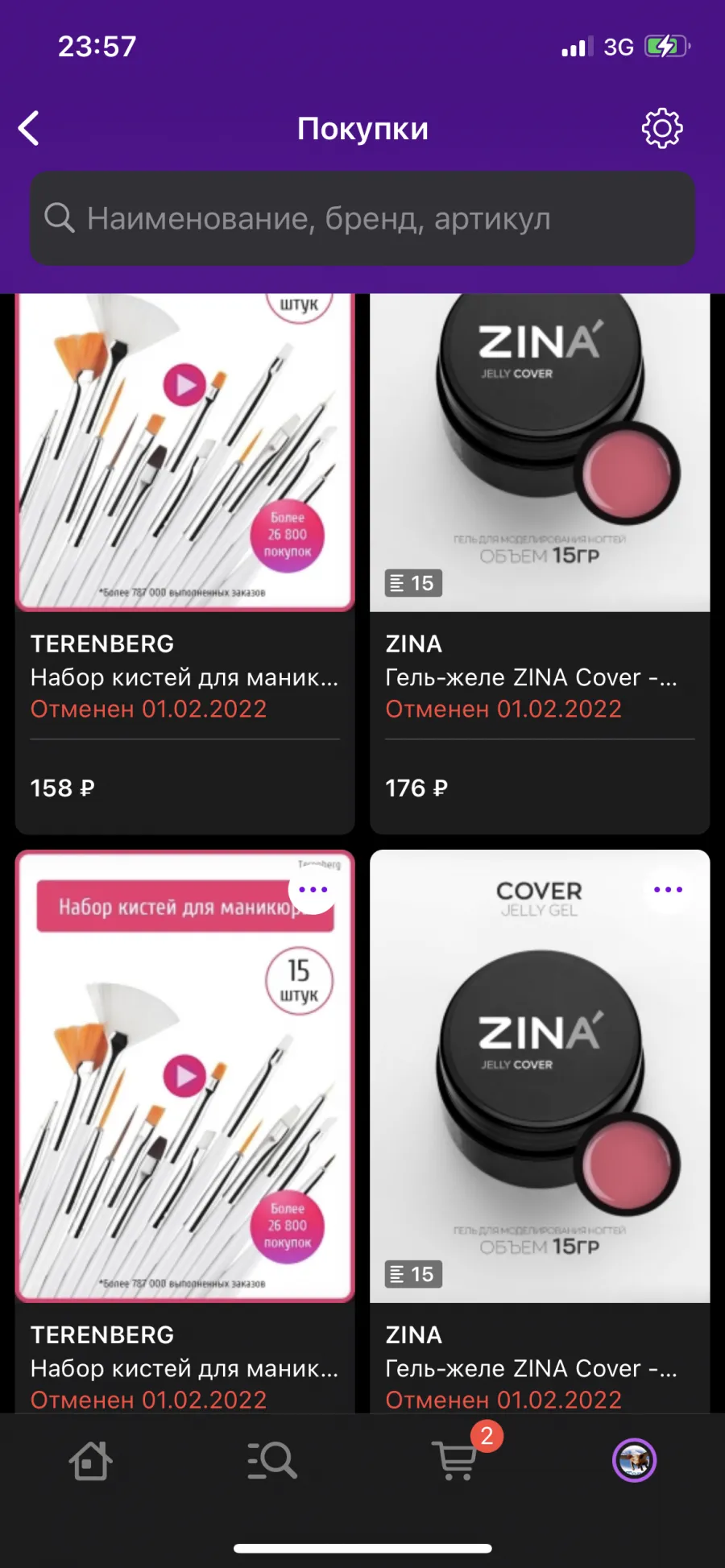The width and height of the screenshot is (725, 1568).
Task: Open the ZINA gel card priced 176 ₽
Action: point(540,564)
